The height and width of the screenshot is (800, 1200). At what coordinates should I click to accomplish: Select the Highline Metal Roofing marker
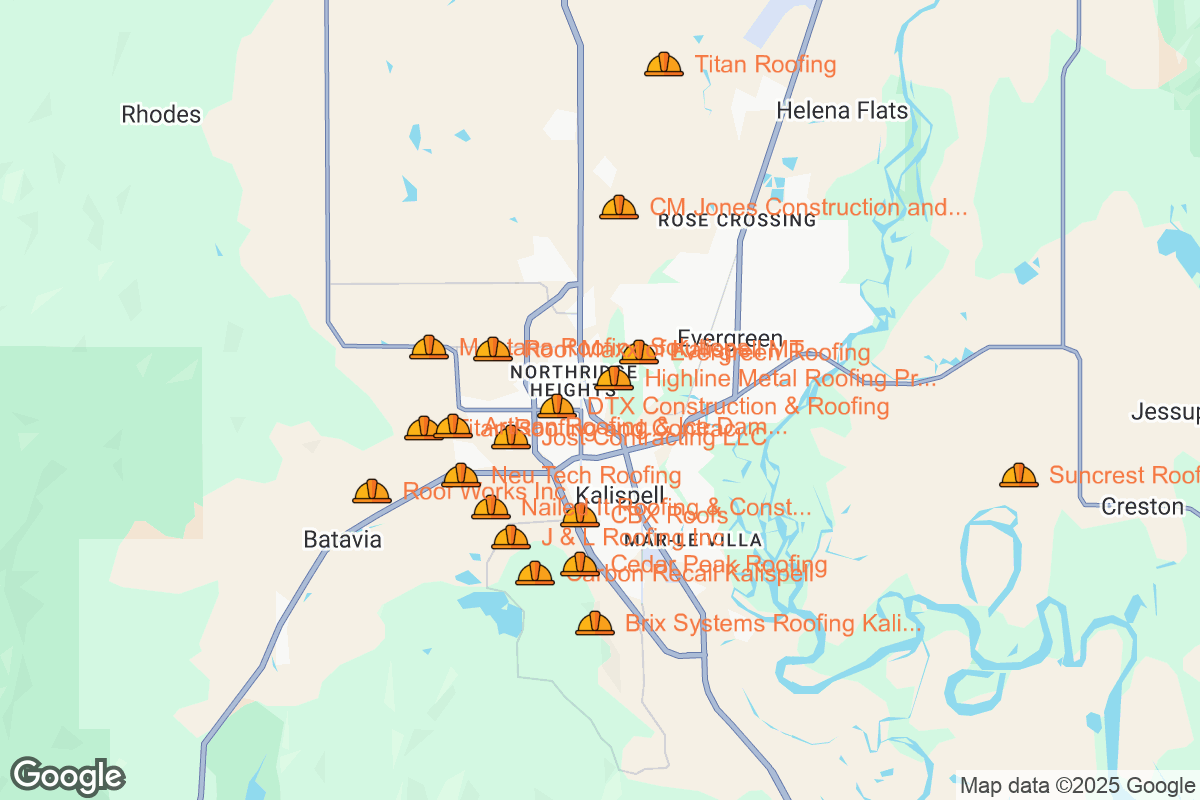614,379
